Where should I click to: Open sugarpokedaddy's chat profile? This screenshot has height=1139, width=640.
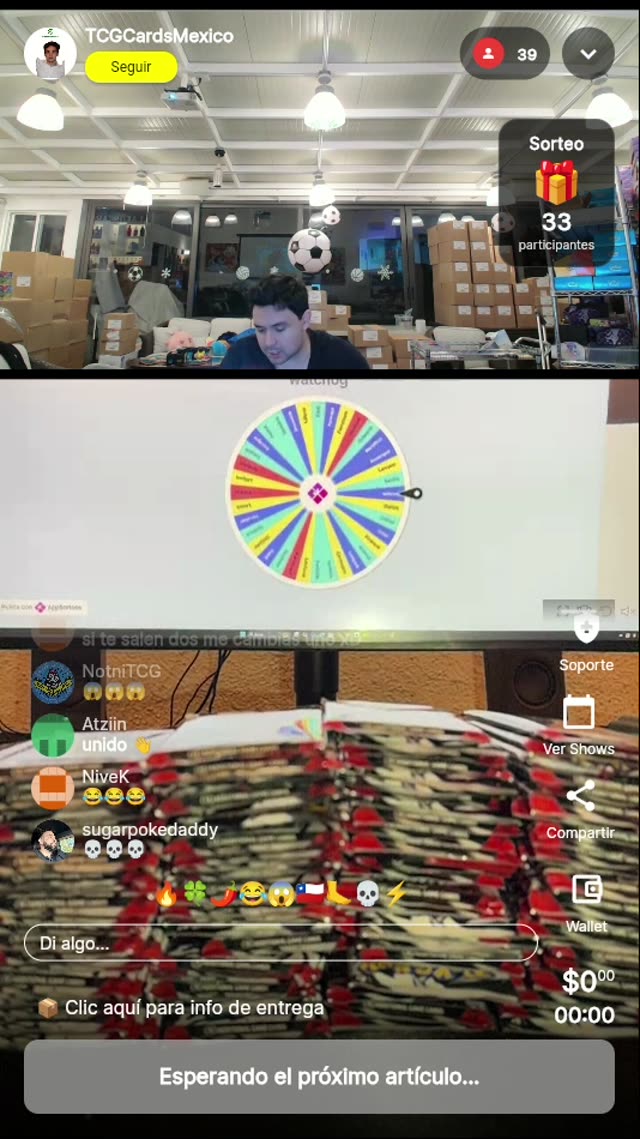point(52,840)
